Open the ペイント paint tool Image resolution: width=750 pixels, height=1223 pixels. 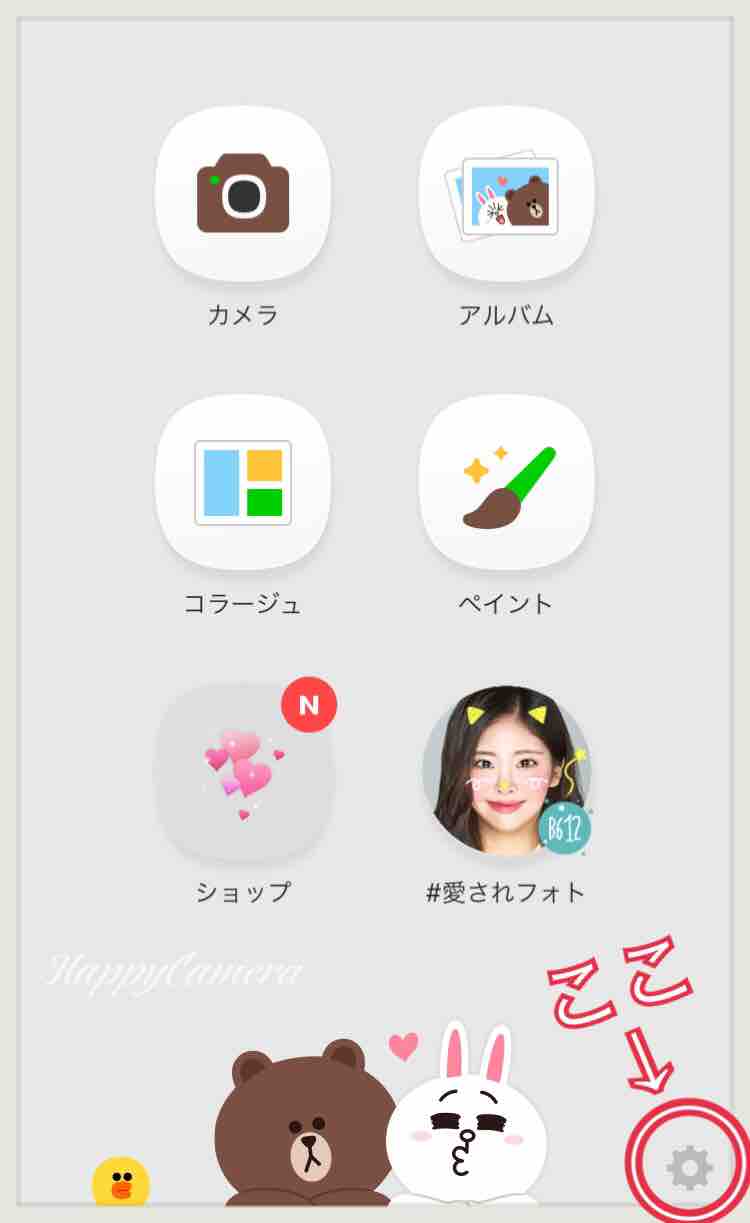point(506,482)
